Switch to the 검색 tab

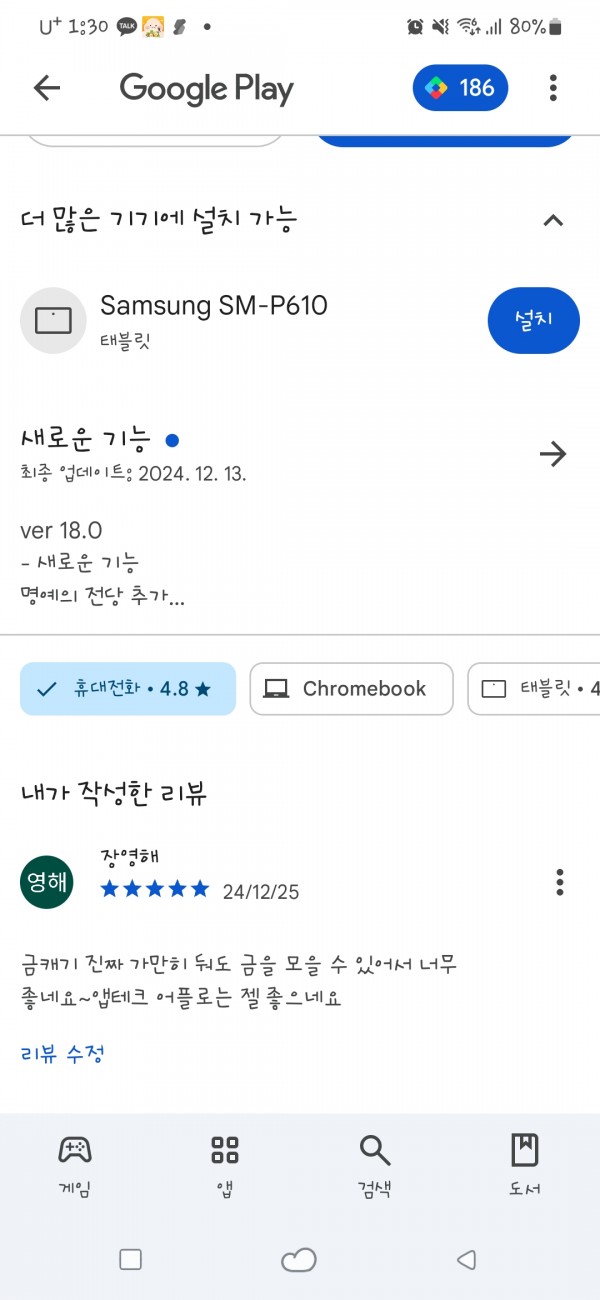pyautogui.click(x=375, y=1165)
